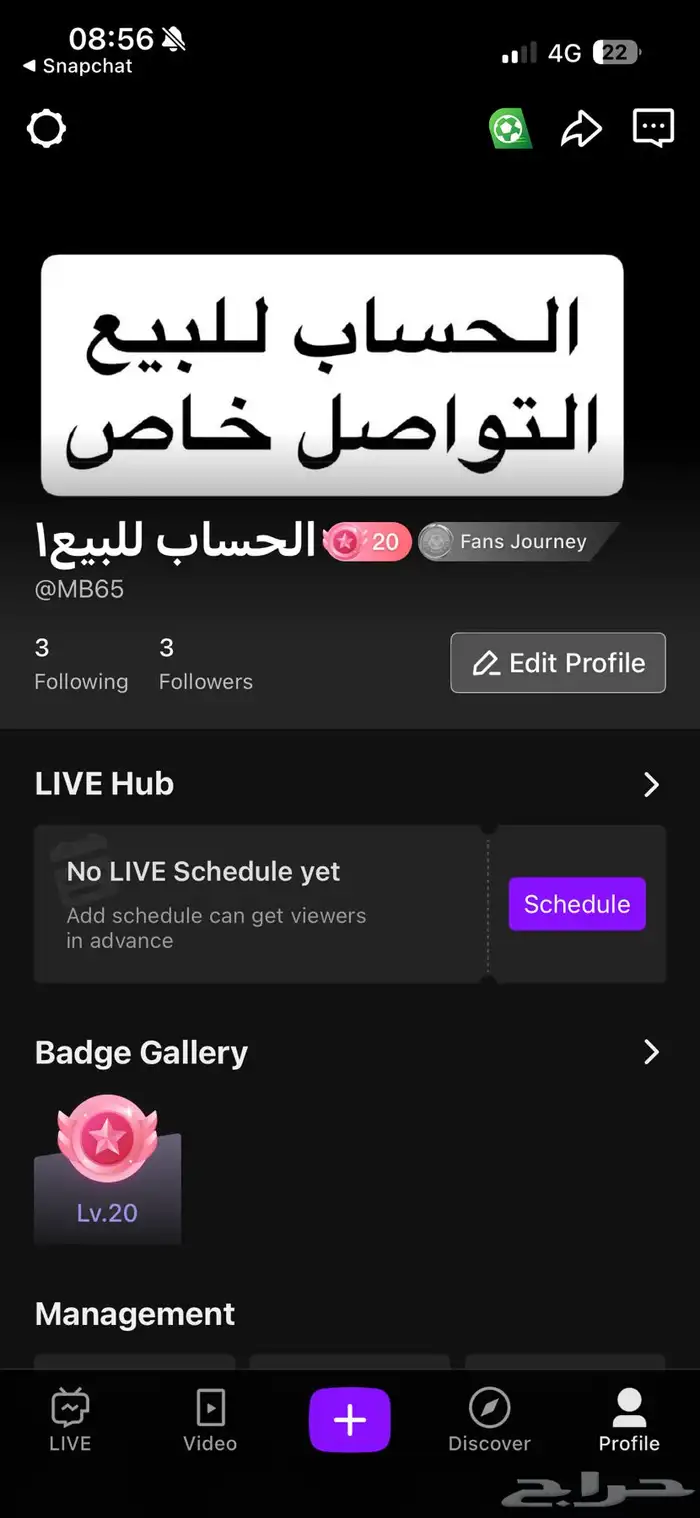View the Followers list
700x1518 pixels.
click(x=205, y=665)
